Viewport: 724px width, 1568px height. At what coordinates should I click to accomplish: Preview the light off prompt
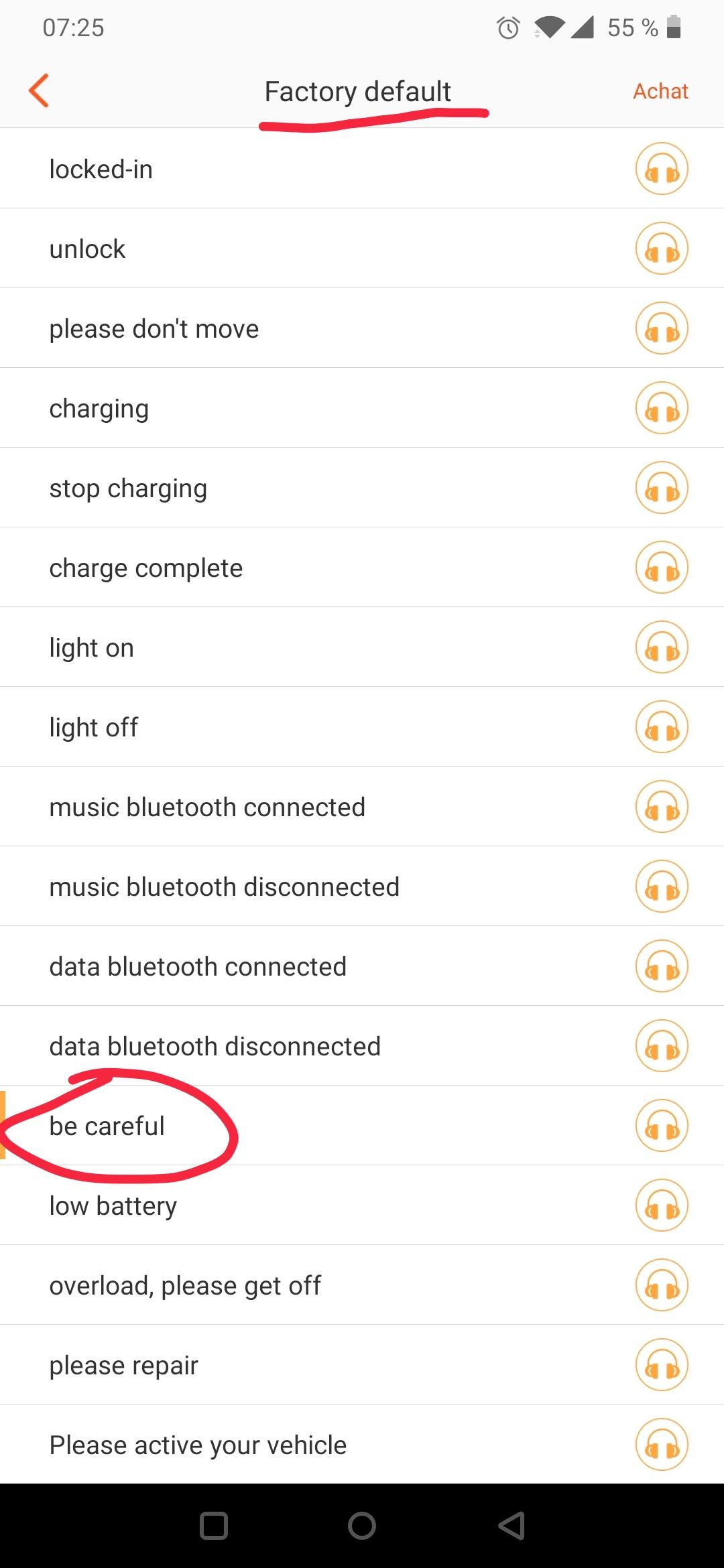662,727
